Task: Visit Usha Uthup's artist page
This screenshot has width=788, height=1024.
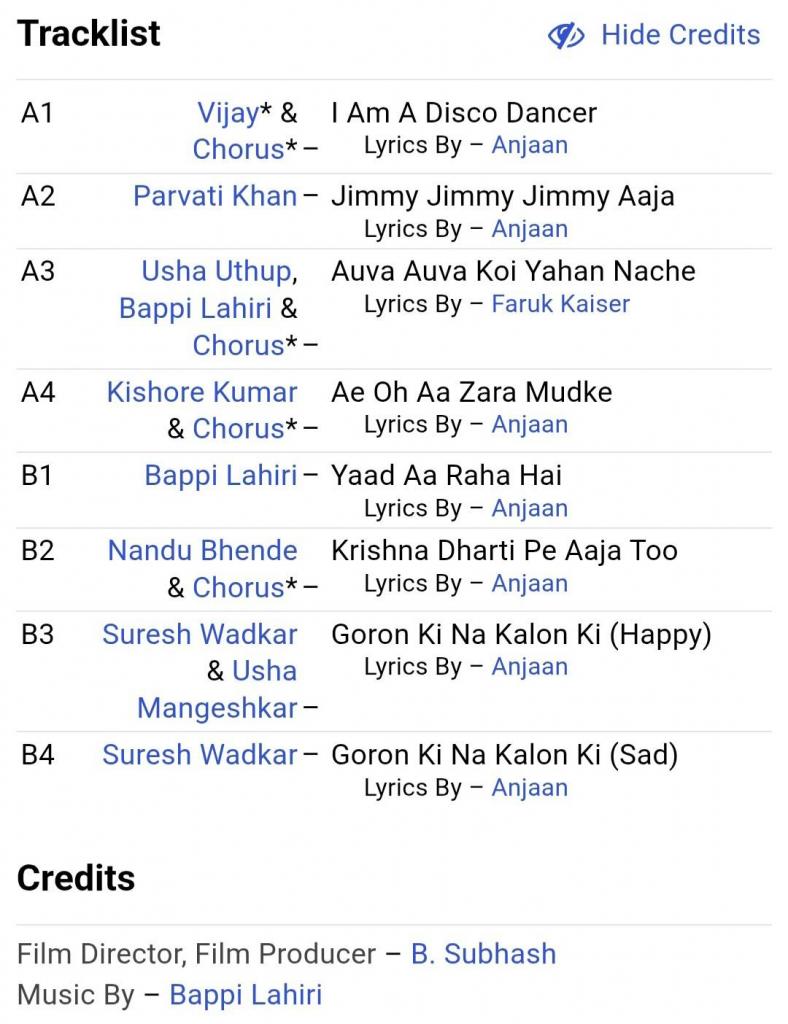Action: [216, 271]
